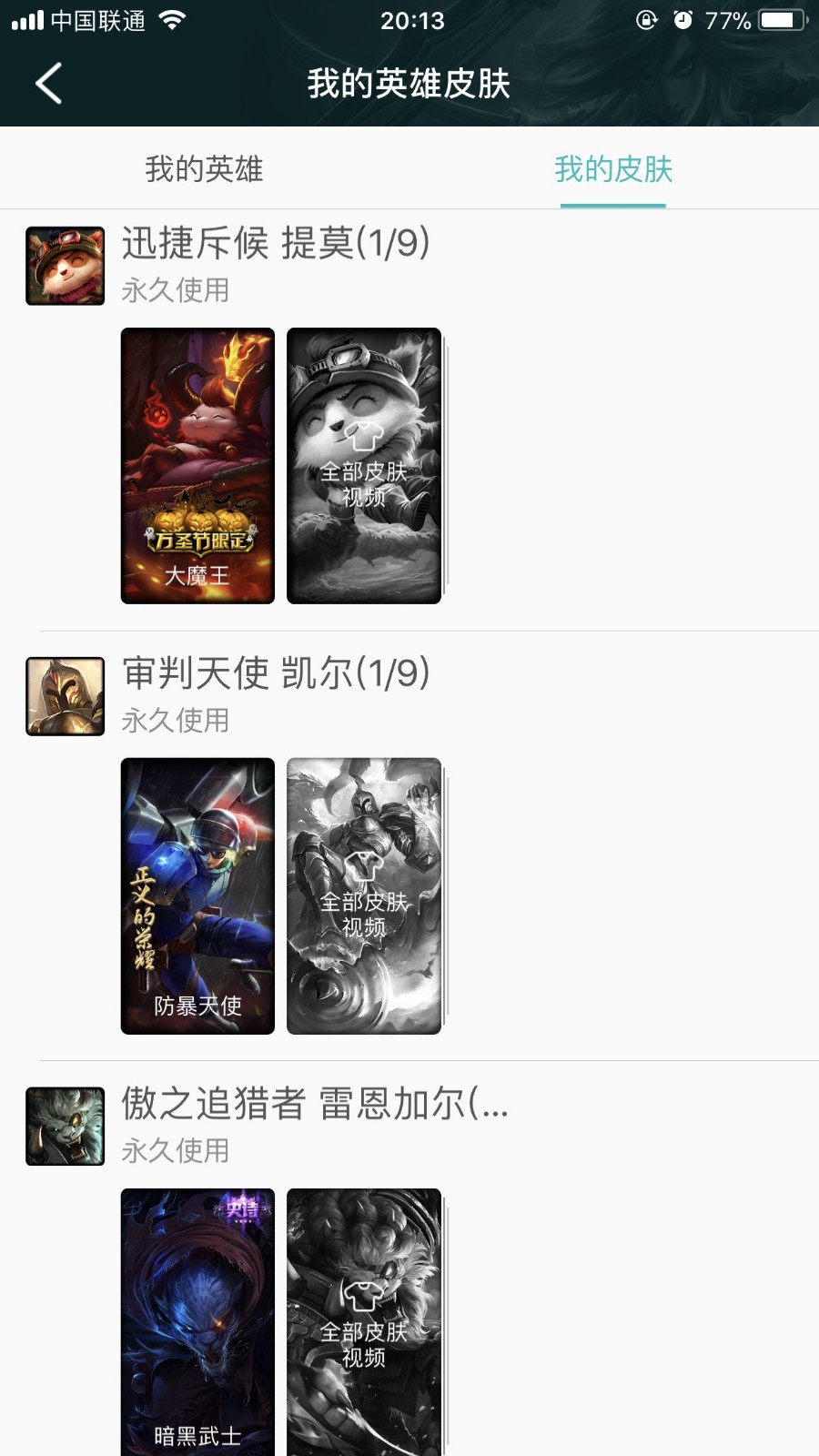Open the 暗黑武士 Rengar skin card
819x1456 pixels.
point(197,1322)
